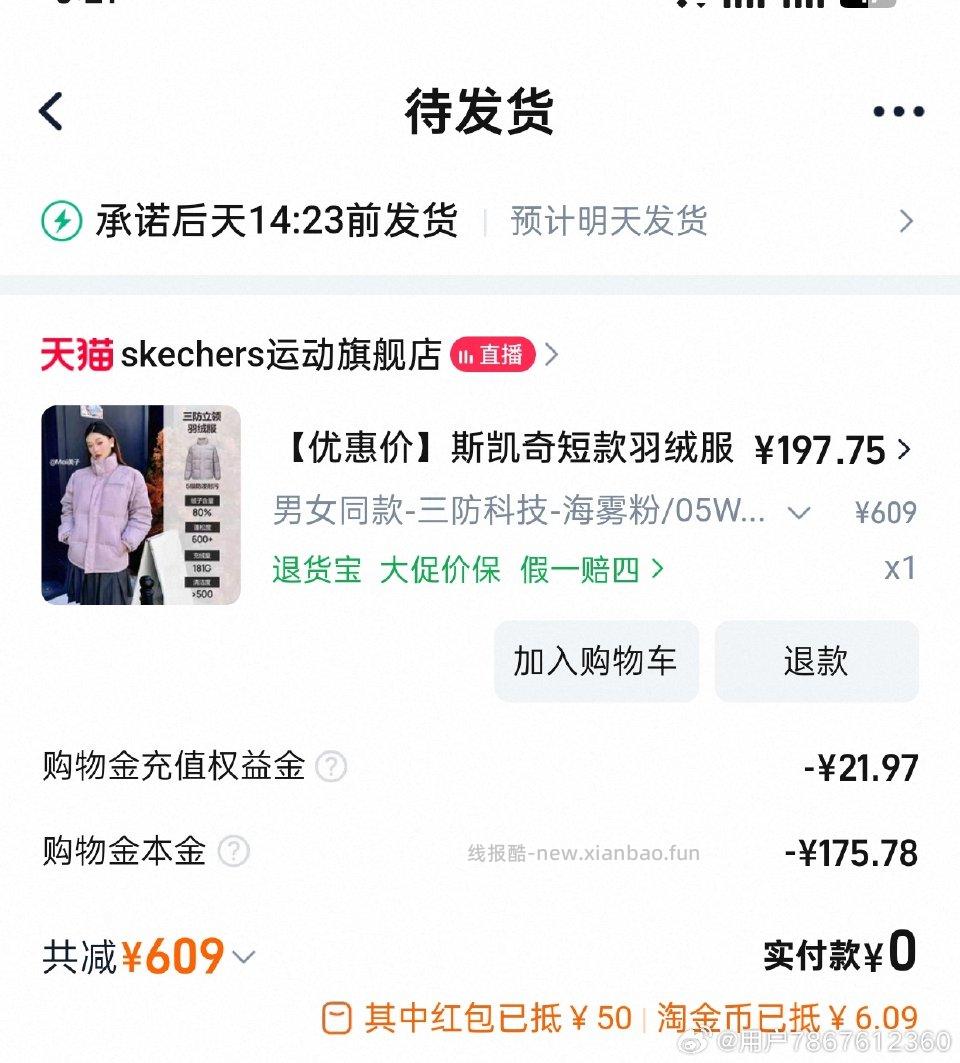Tap the 退款 refund button
The height and width of the screenshot is (1063, 960).
tap(816, 661)
